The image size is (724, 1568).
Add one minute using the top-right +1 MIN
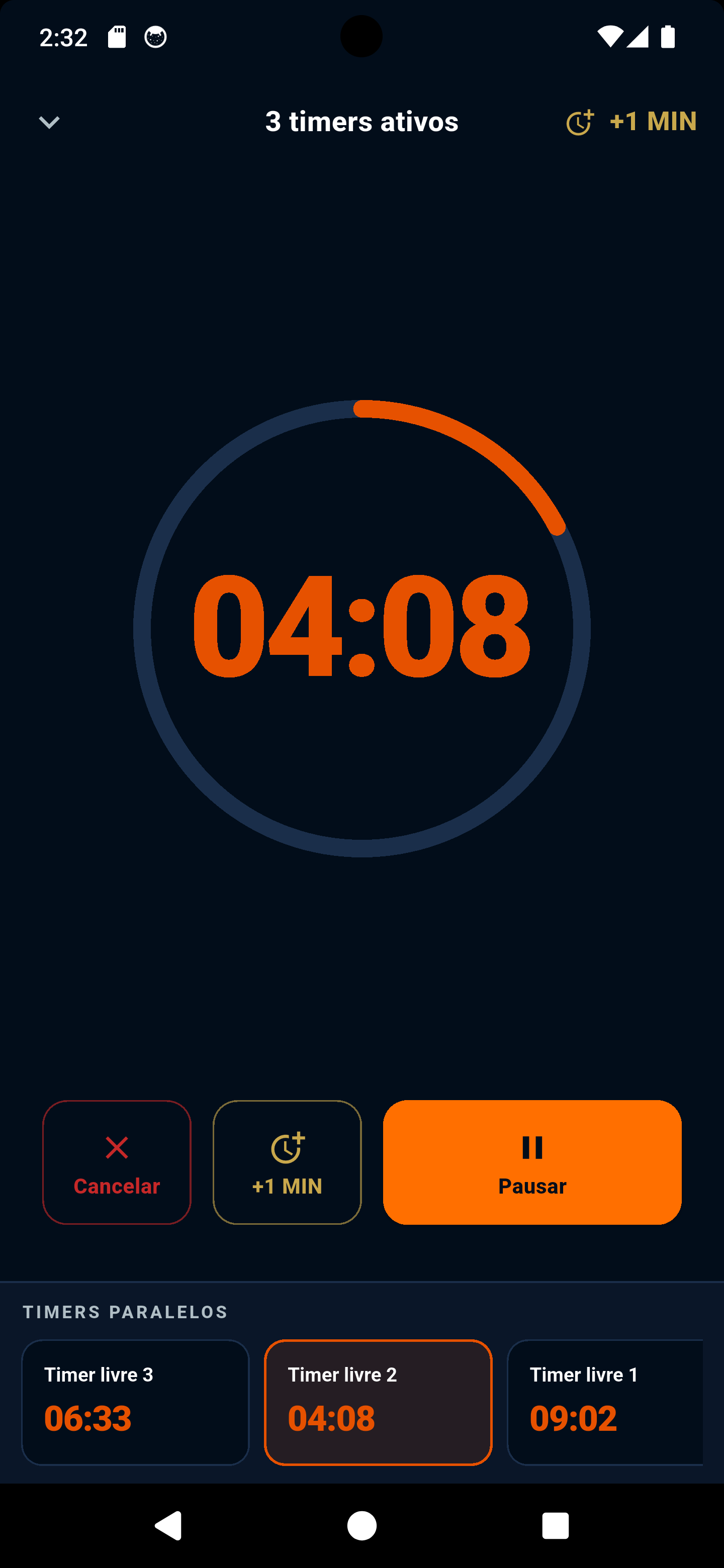point(631,122)
